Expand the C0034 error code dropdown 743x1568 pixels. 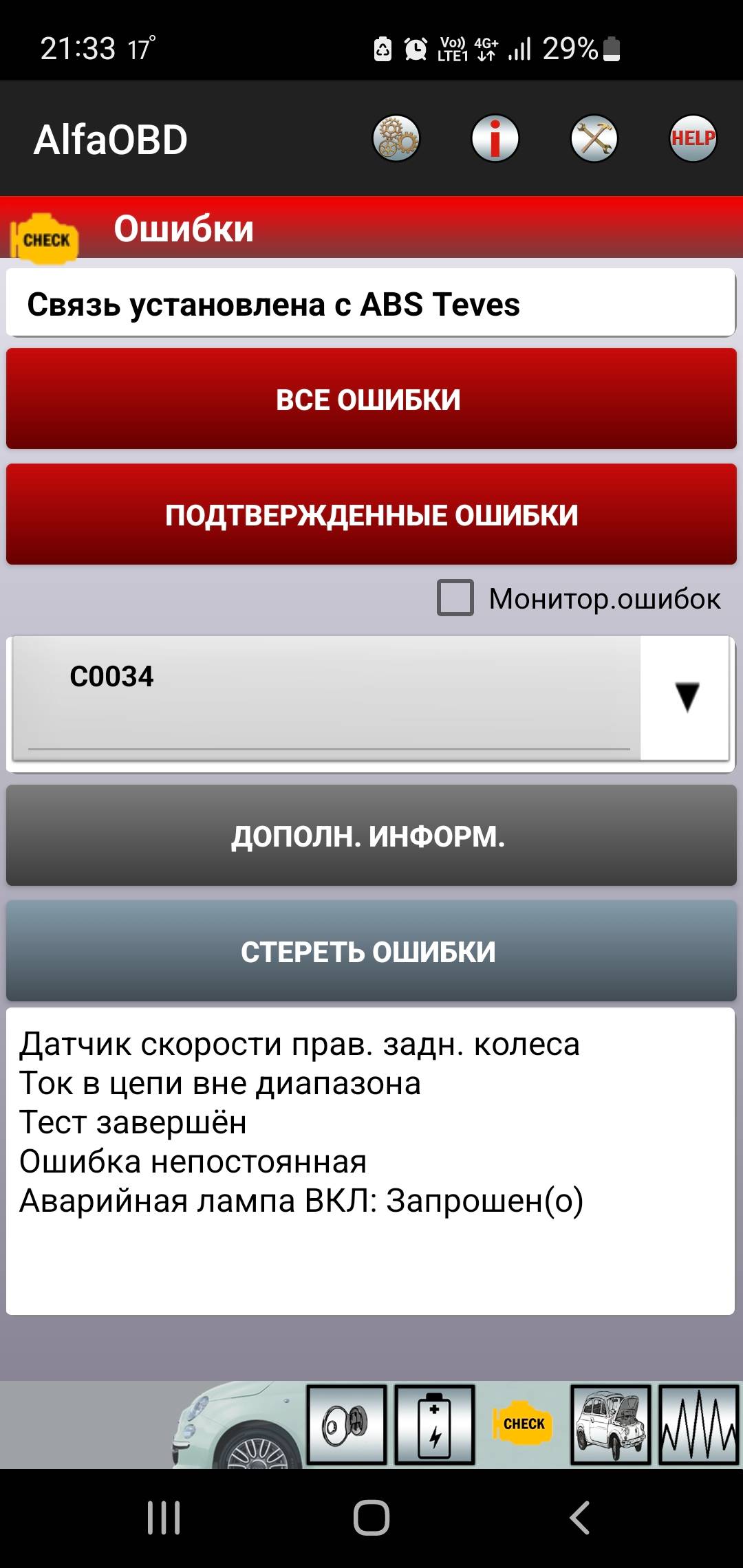[x=371, y=698]
